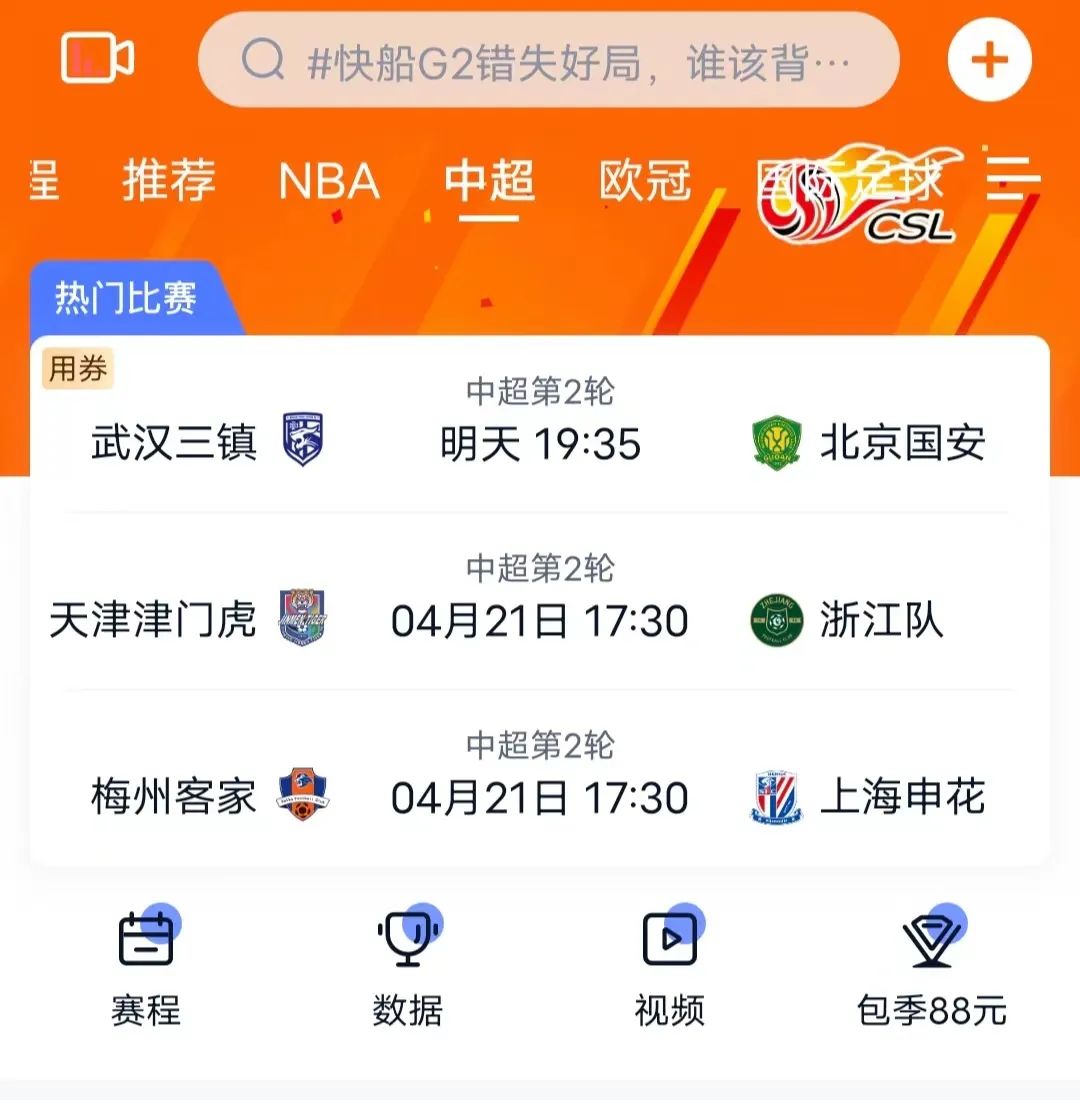Screen dimensions: 1080x1100
Task: Click the 包季88元 diamond icon
Action: coord(934,938)
